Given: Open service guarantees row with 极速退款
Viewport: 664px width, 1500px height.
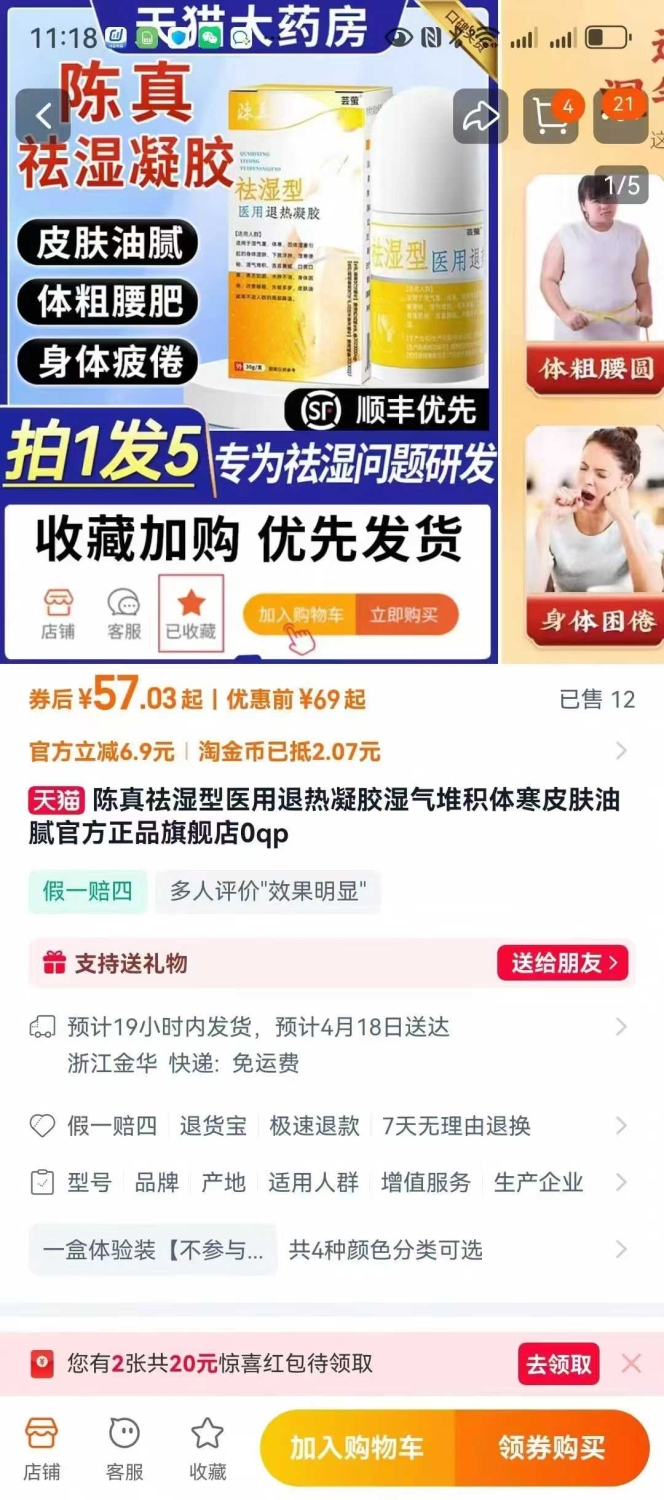Looking at the screenshot, I should 332,1126.
